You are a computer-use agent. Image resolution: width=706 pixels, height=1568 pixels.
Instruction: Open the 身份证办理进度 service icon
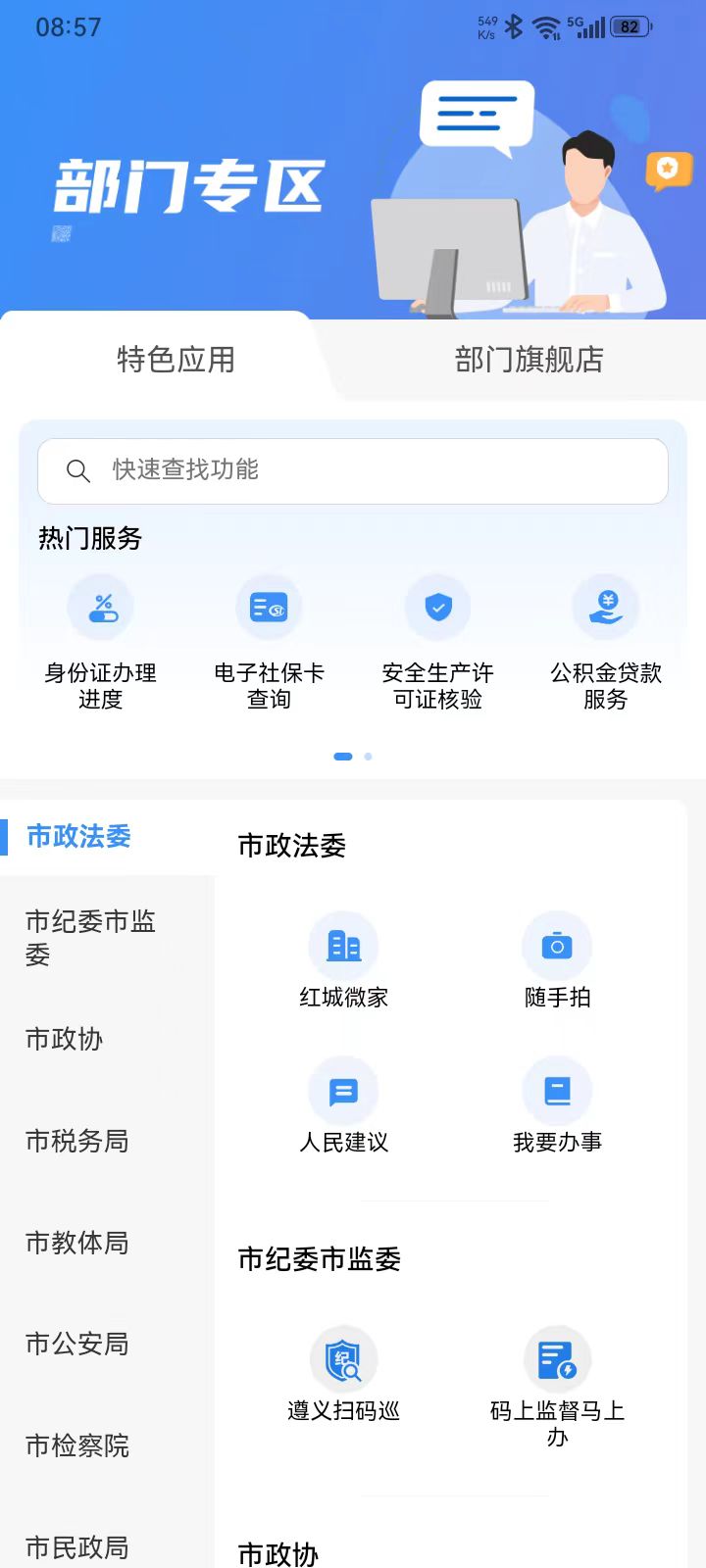pos(100,608)
